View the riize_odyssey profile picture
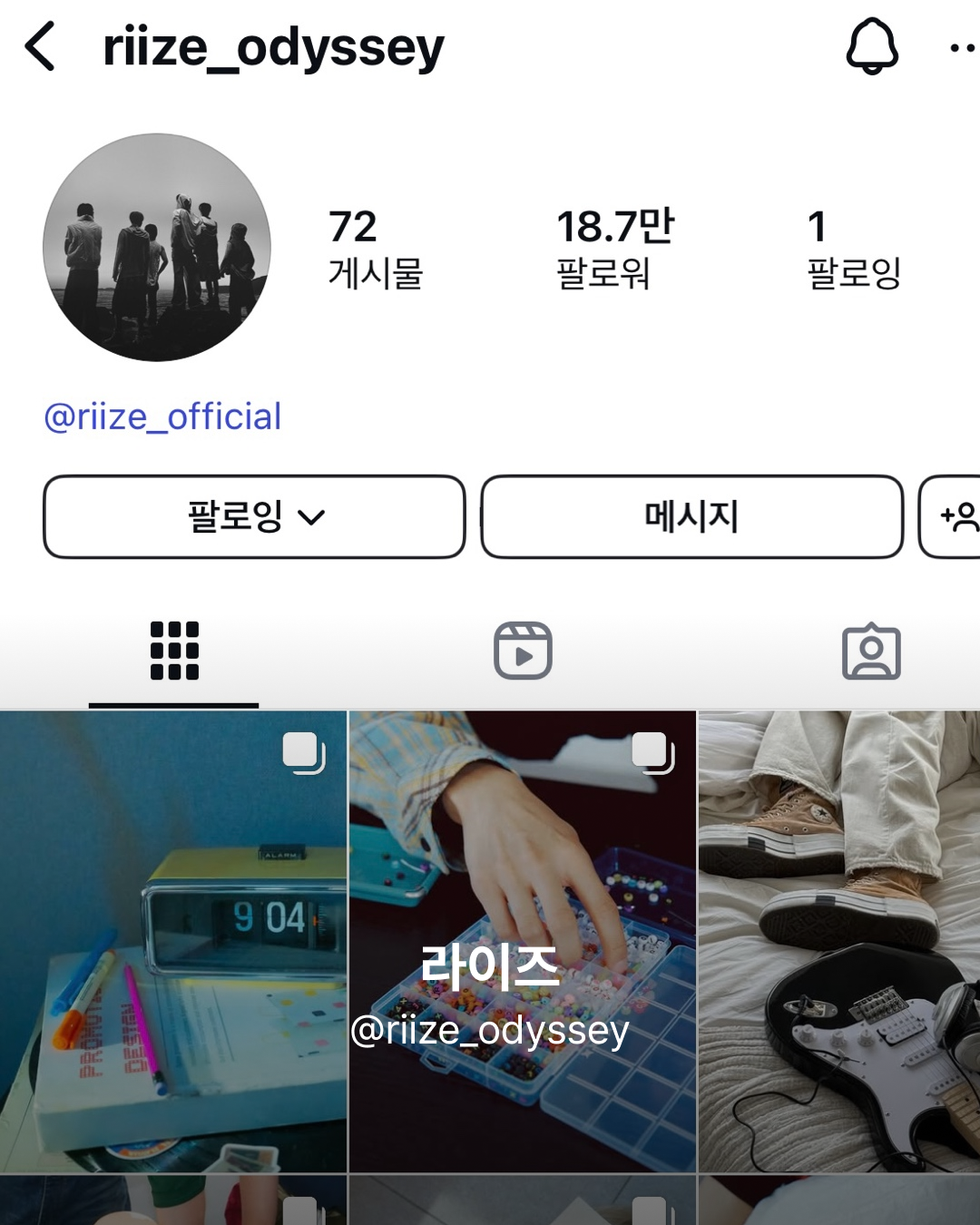 157,248
